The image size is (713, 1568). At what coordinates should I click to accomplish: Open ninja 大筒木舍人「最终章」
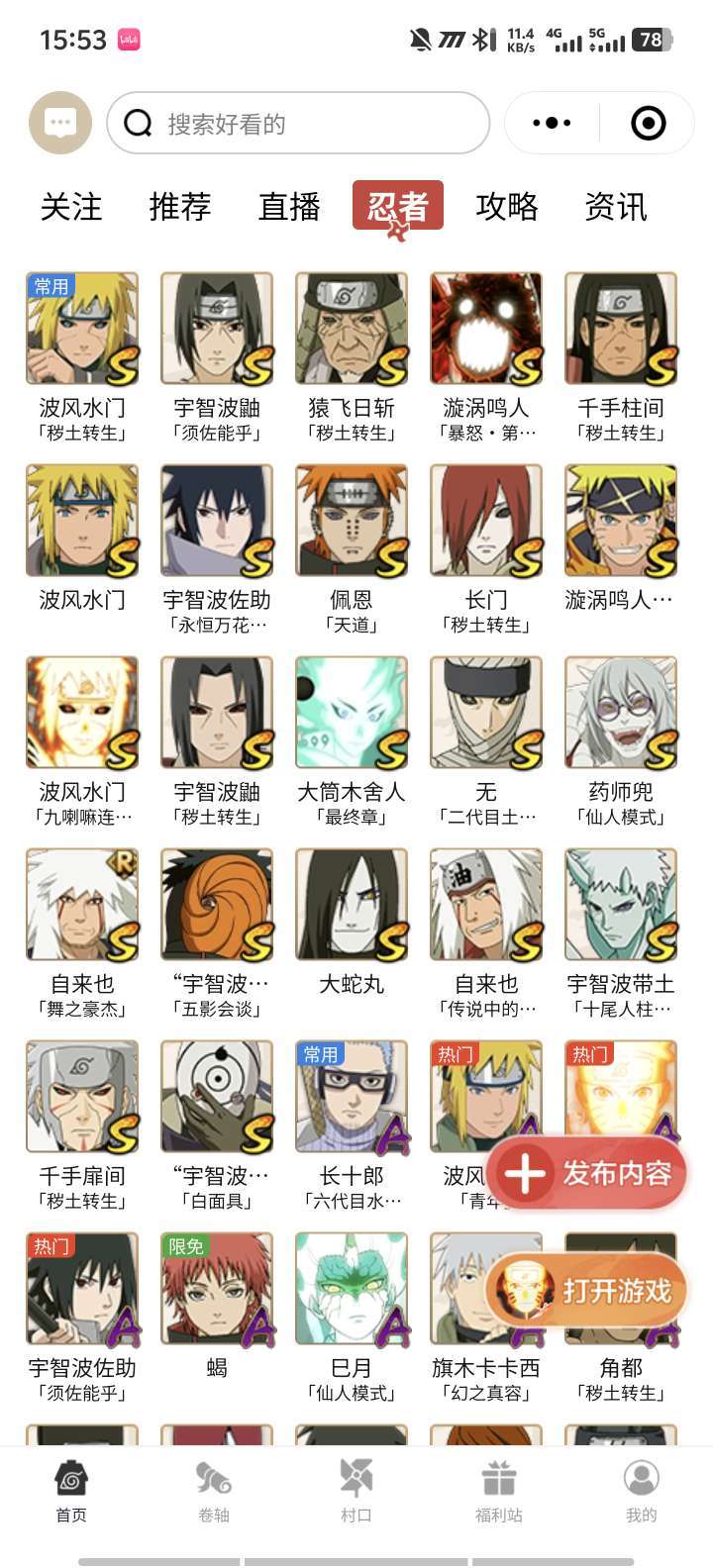click(352, 742)
